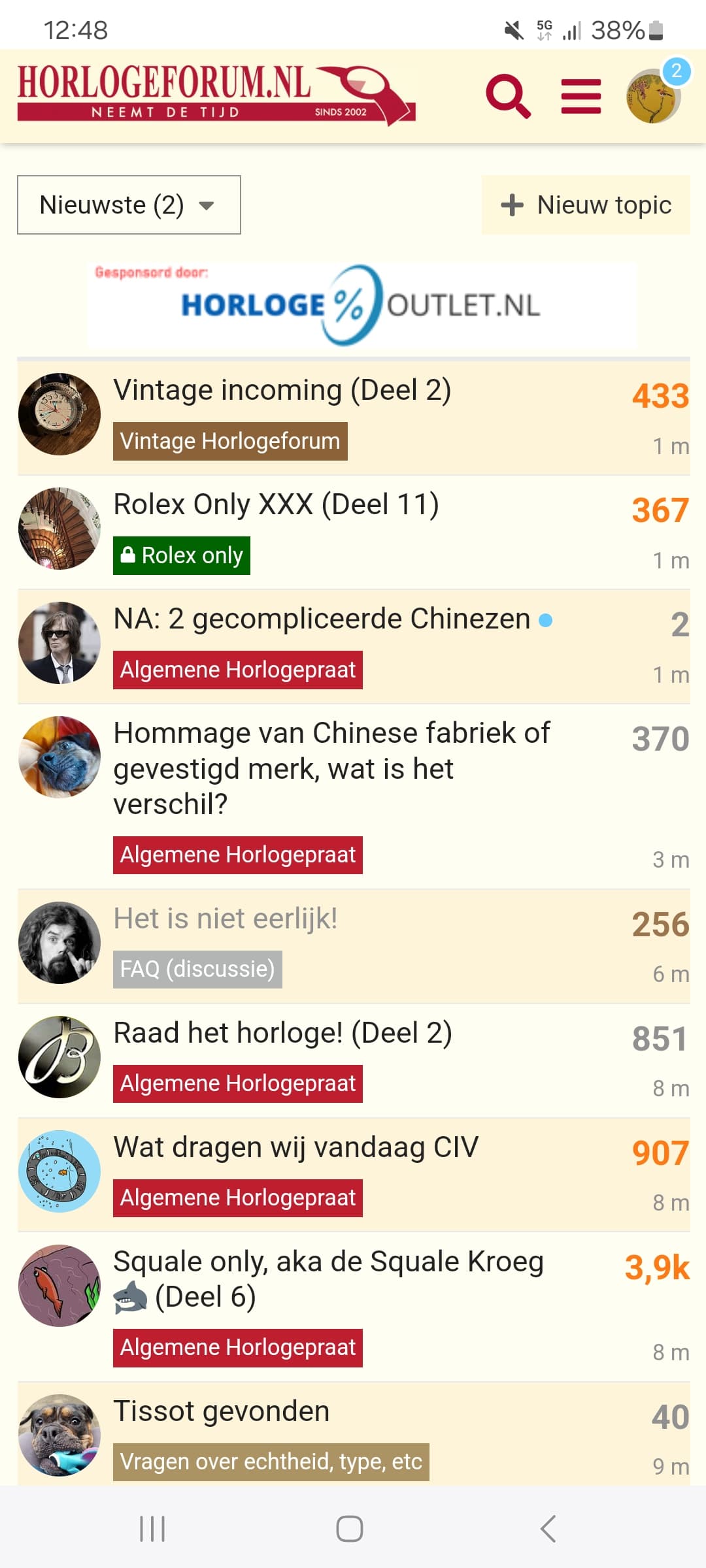Open the Horloge Outlet sponsor banner

(362, 304)
